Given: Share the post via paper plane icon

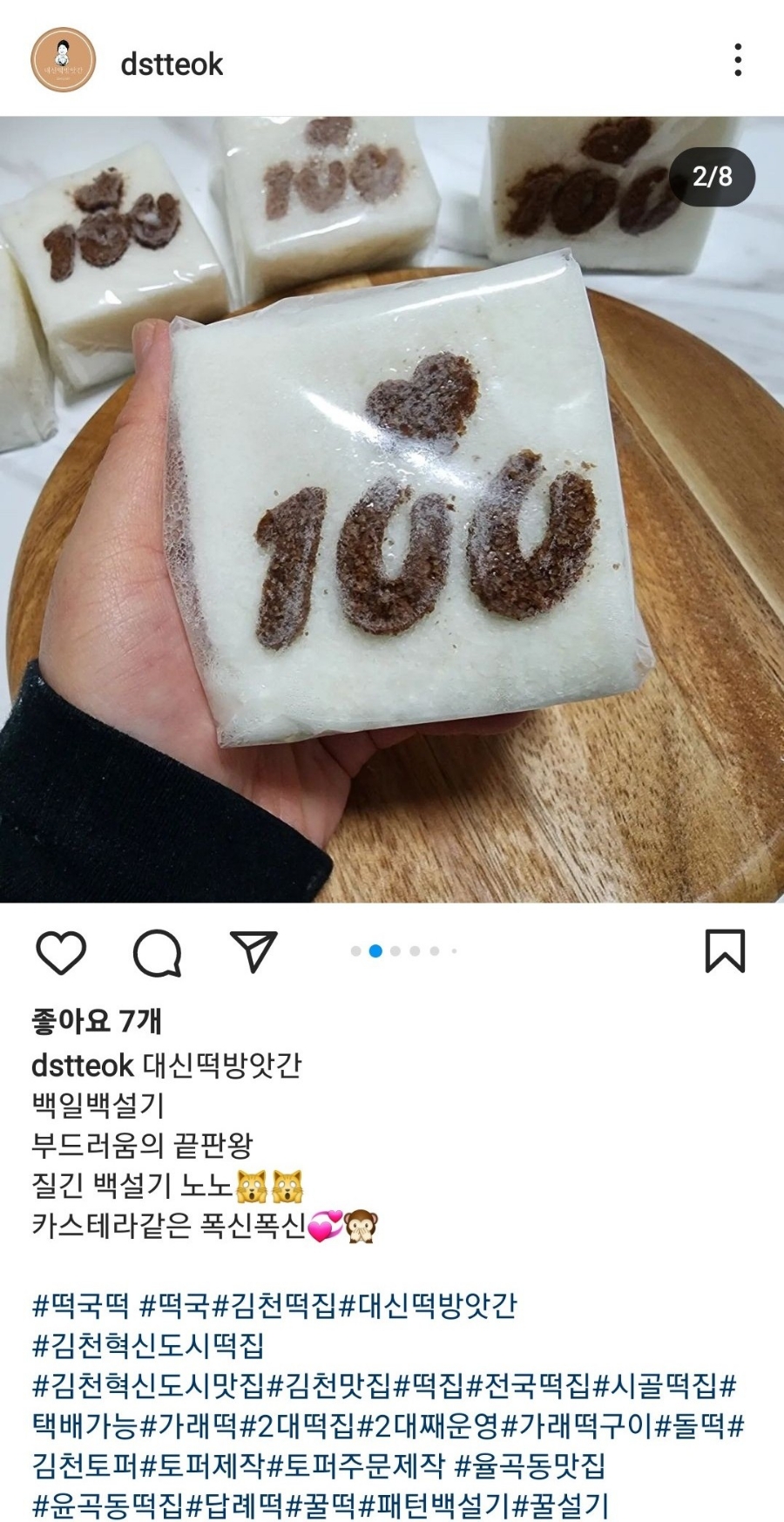Looking at the screenshot, I should 253,950.
